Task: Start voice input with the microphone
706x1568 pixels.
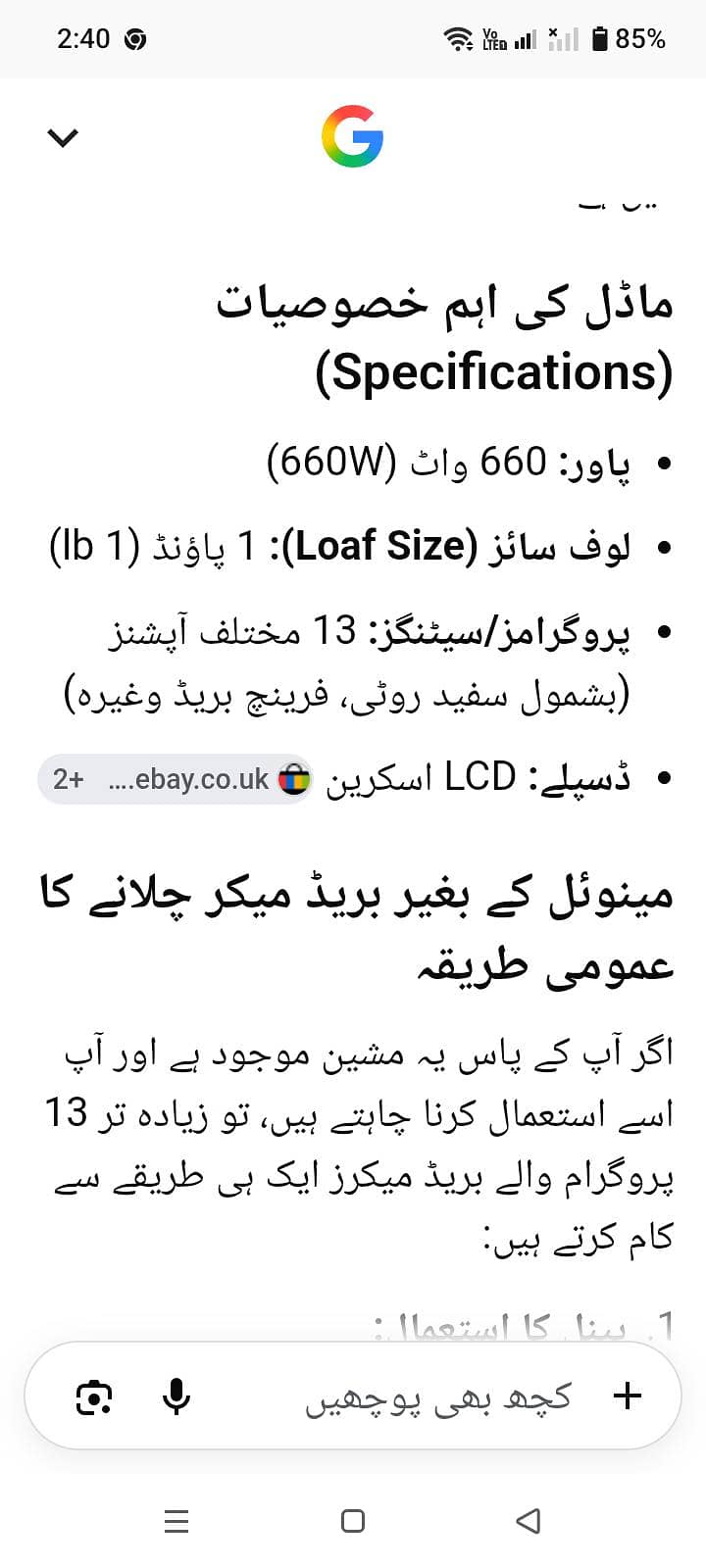Action: point(176,1396)
